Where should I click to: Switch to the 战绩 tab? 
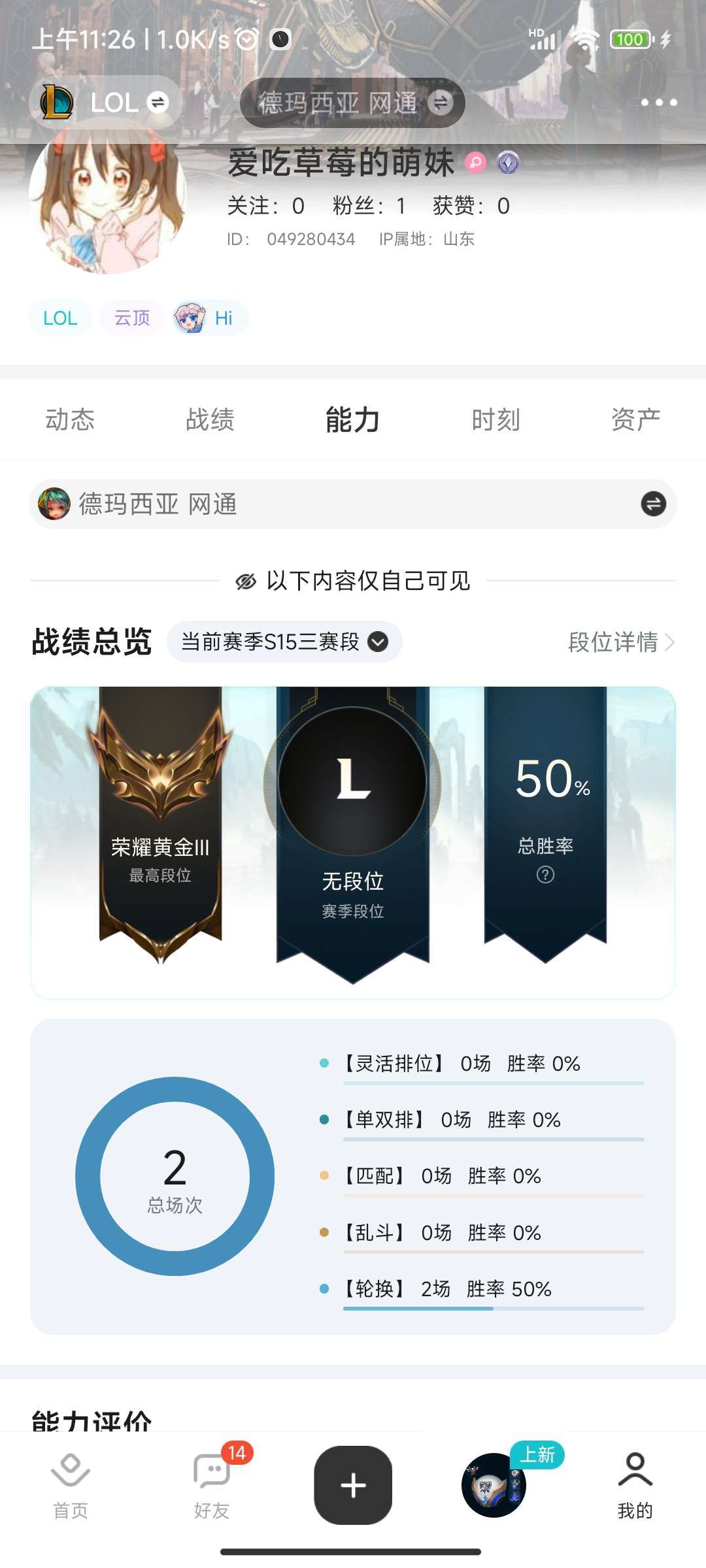pos(210,419)
